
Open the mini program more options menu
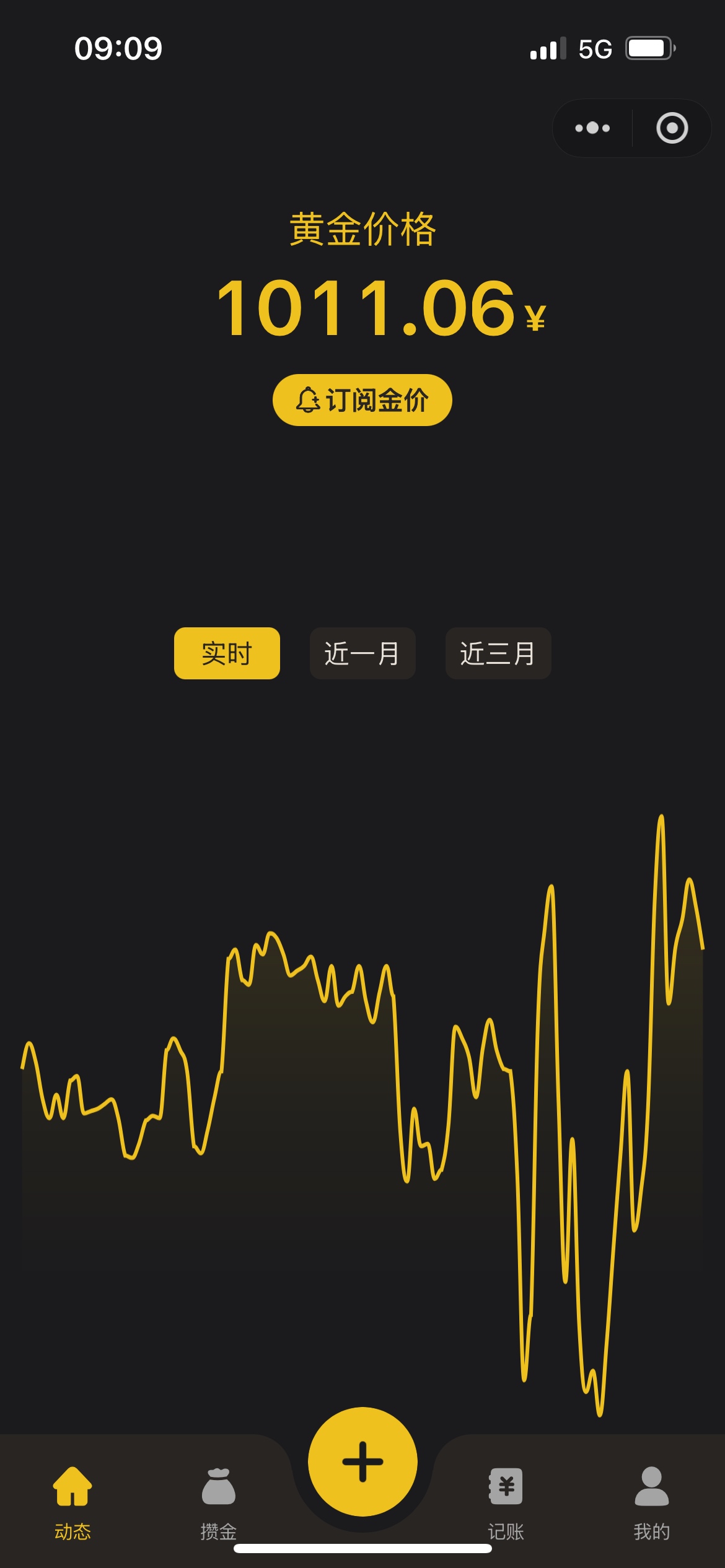point(592,128)
